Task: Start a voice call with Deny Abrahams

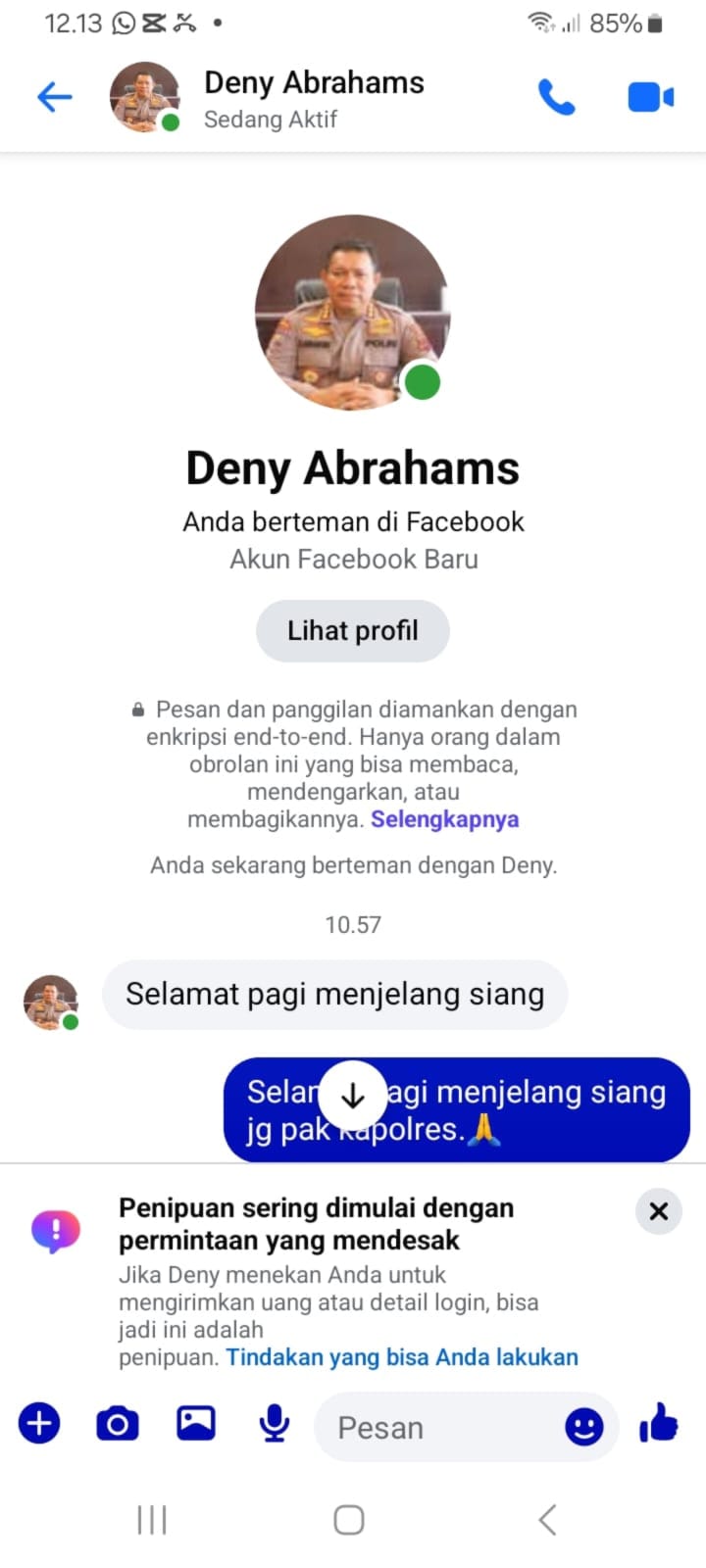Action: [x=556, y=97]
